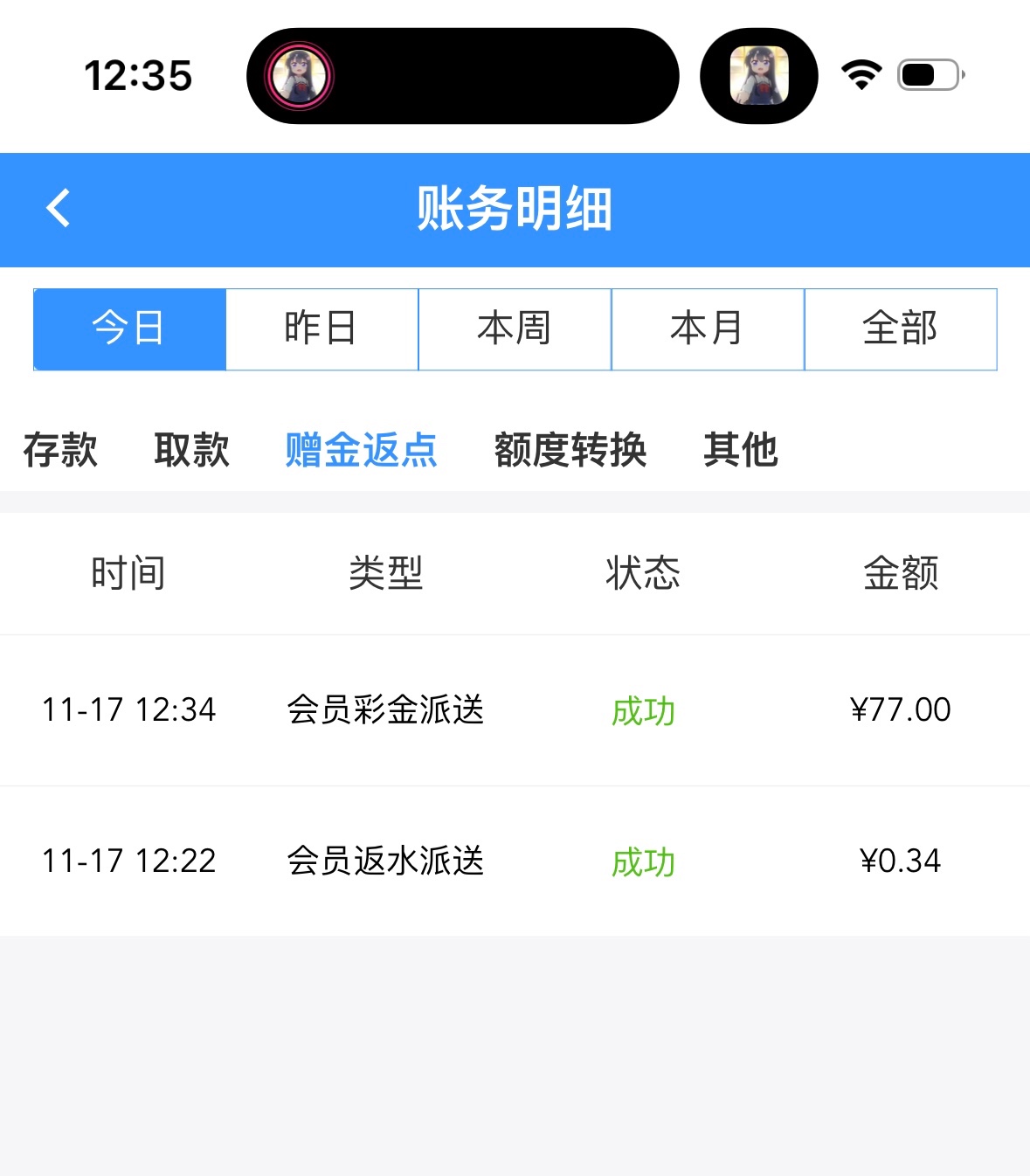The height and width of the screenshot is (1176, 1030).
Task: Switch to the 昨日 date filter
Action: (x=321, y=329)
